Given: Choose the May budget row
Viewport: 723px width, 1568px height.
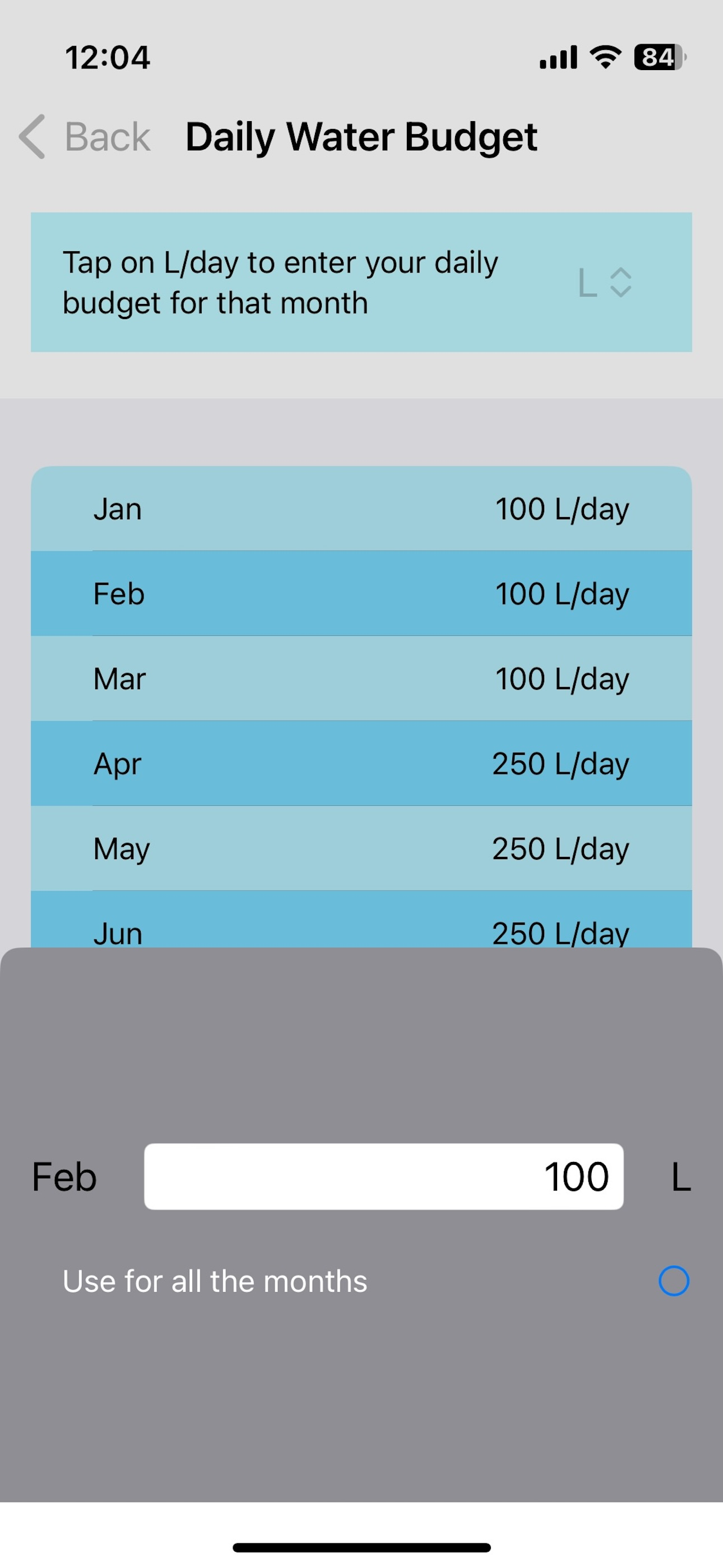Looking at the screenshot, I should [x=361, y=848].
